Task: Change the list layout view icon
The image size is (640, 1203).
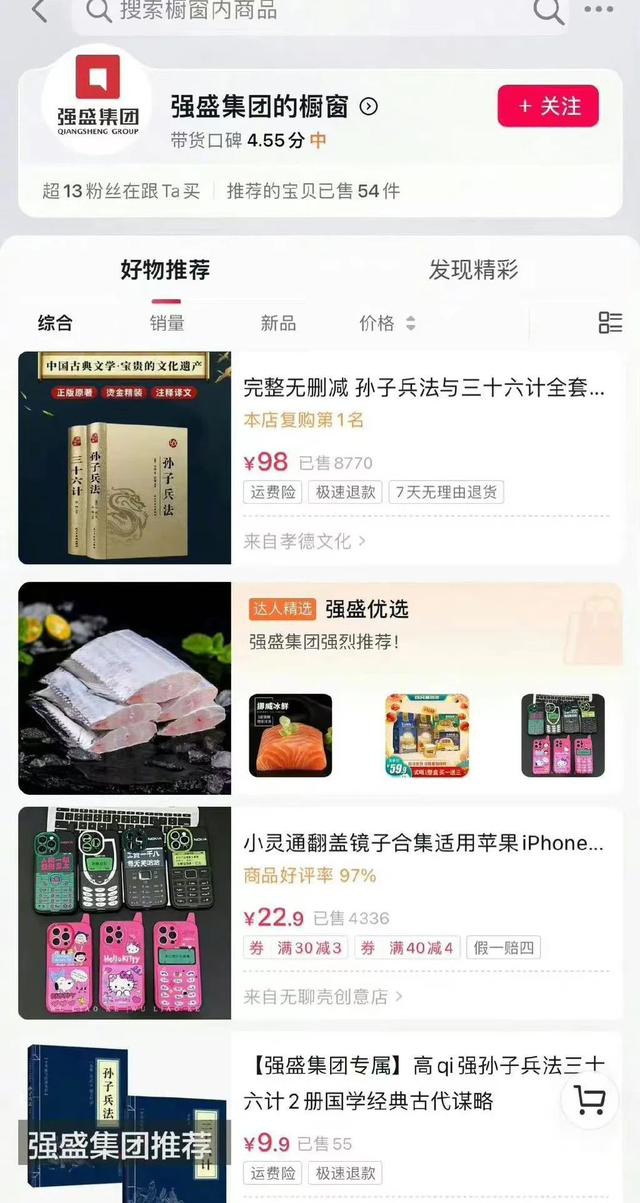Action: pos(609,322)
